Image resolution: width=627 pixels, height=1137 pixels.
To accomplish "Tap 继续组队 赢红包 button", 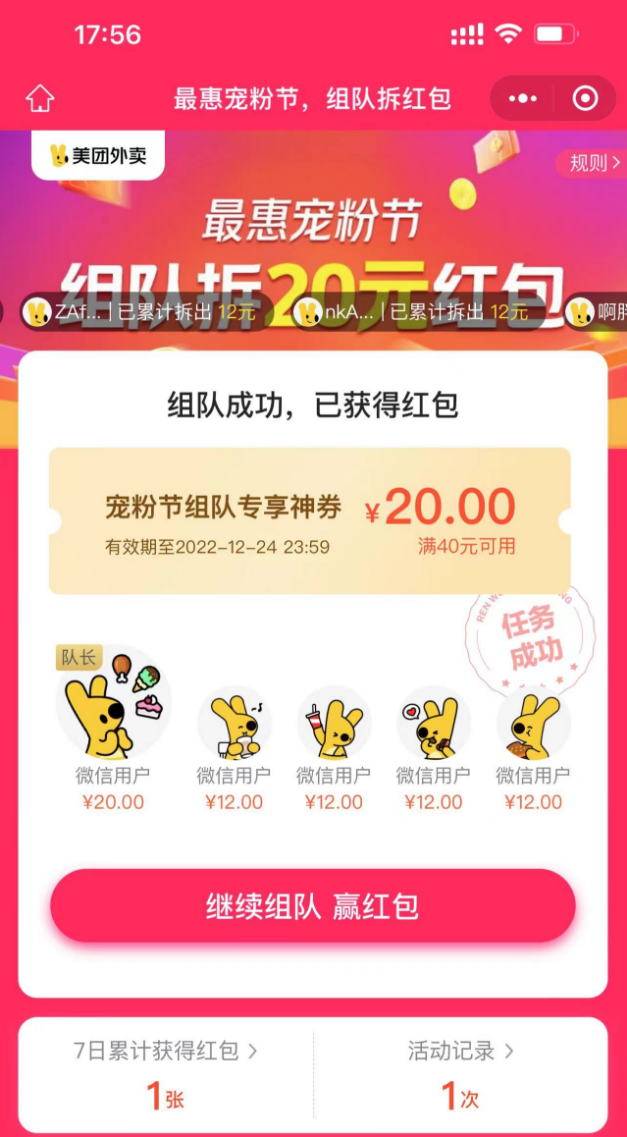I will click(x=313, y=906).
